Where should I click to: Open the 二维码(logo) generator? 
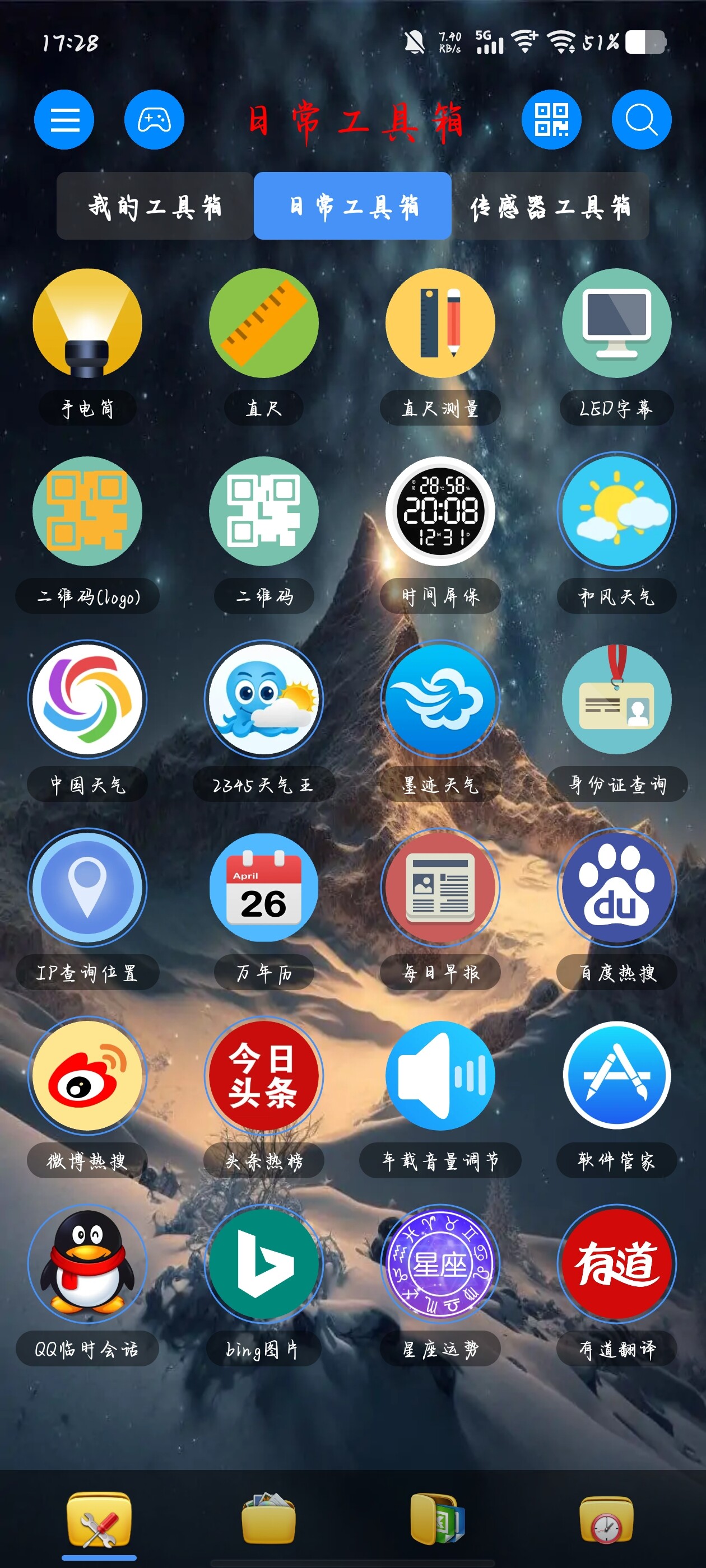coord(88,511)
